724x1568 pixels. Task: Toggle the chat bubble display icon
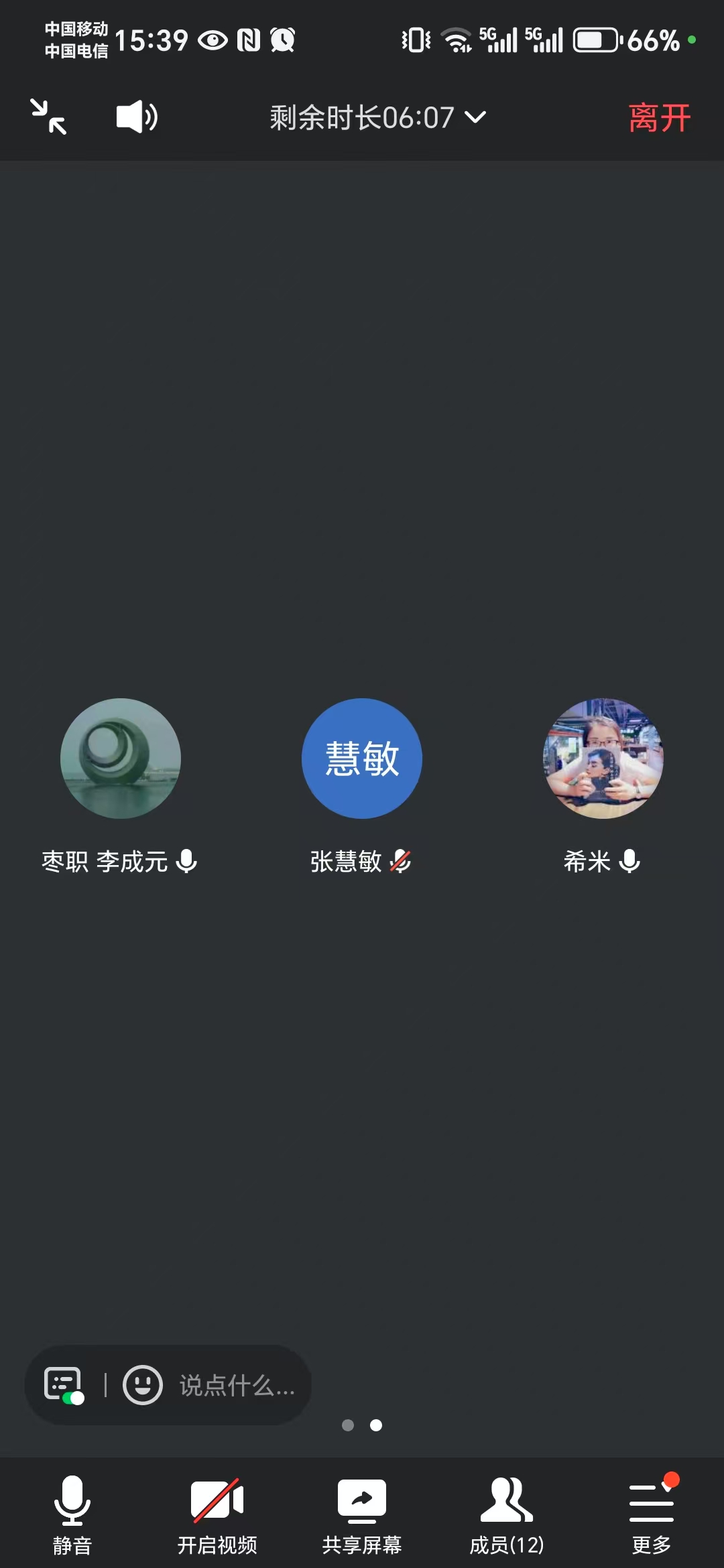64,1385
